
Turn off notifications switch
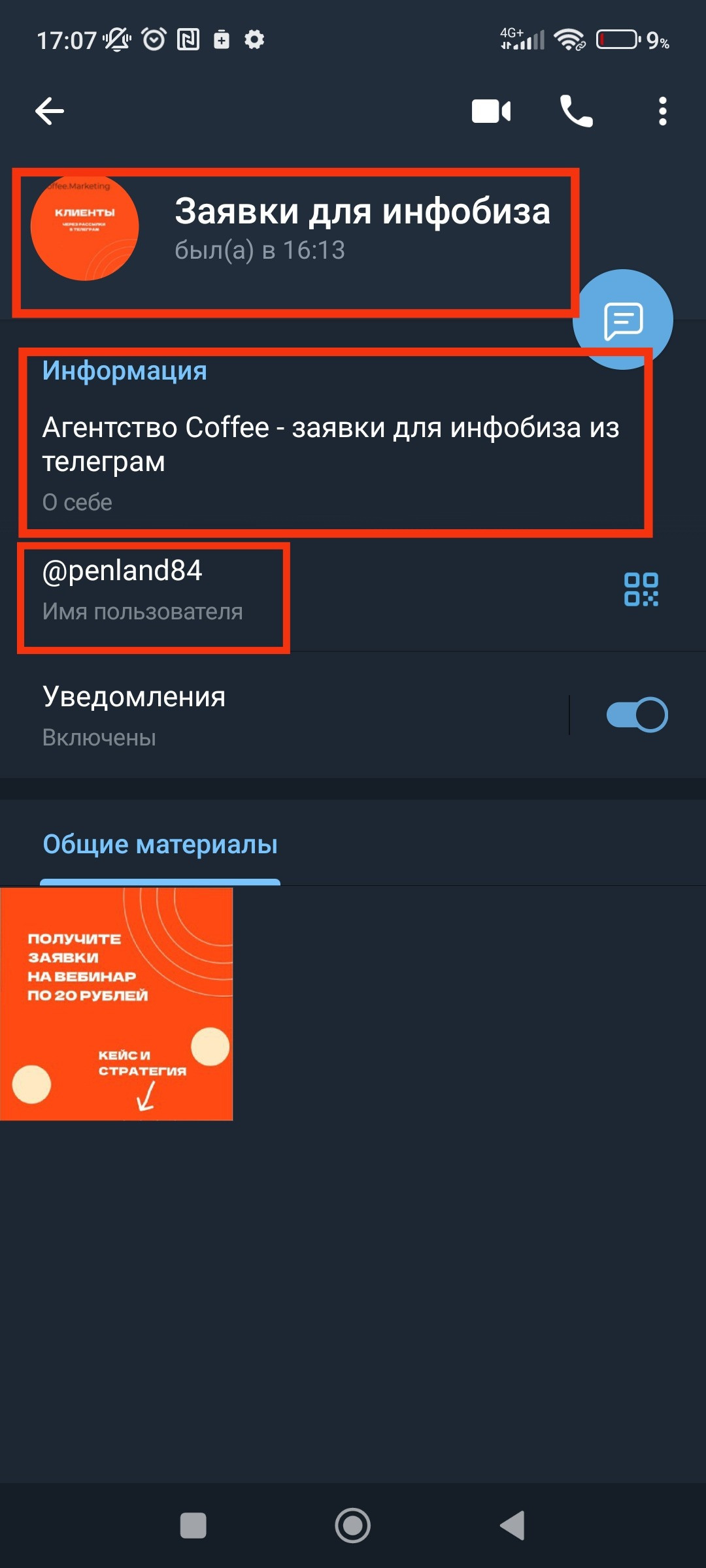(x=637, y=715)
